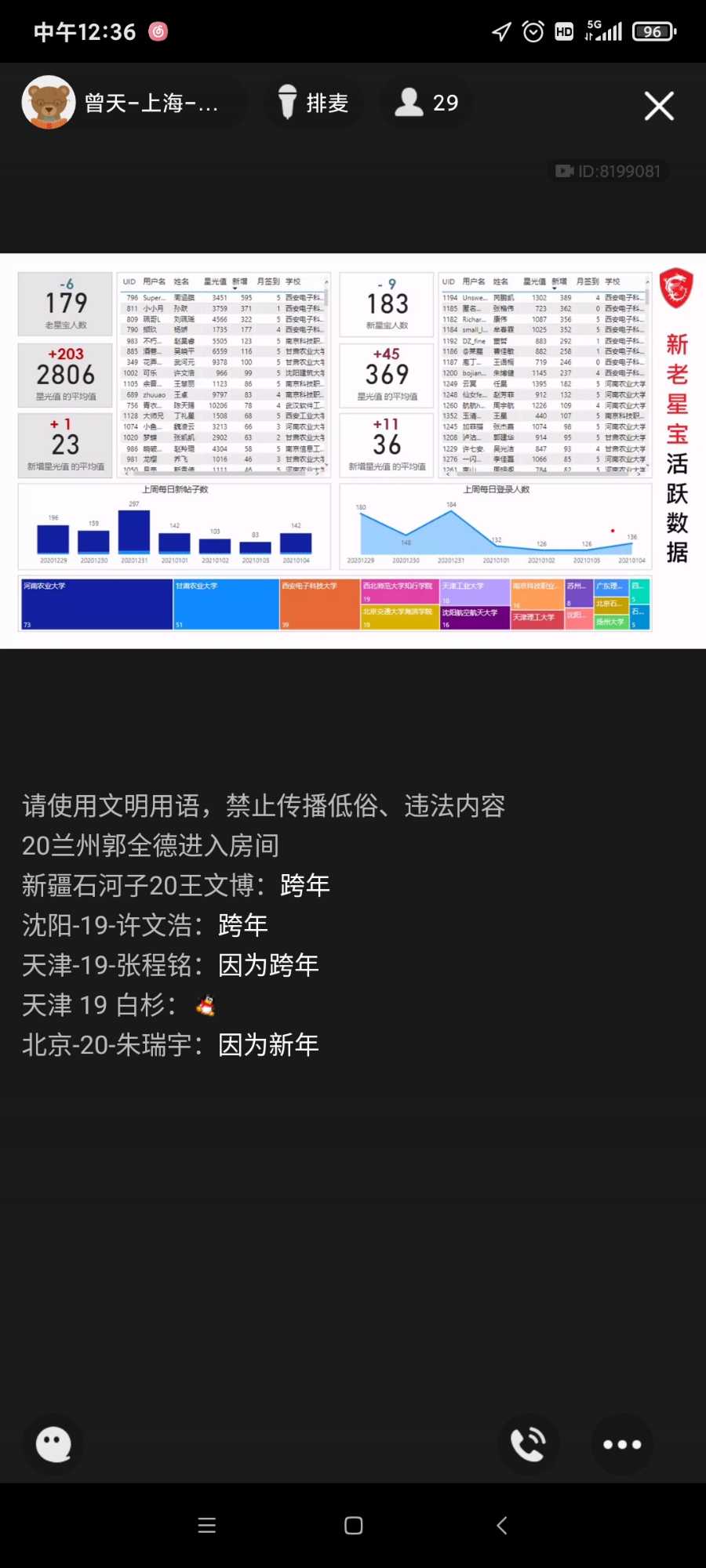View the 29 audience members list
Image resolution: width=706 pixels, height=1568 pixels.
coord(427,103)
